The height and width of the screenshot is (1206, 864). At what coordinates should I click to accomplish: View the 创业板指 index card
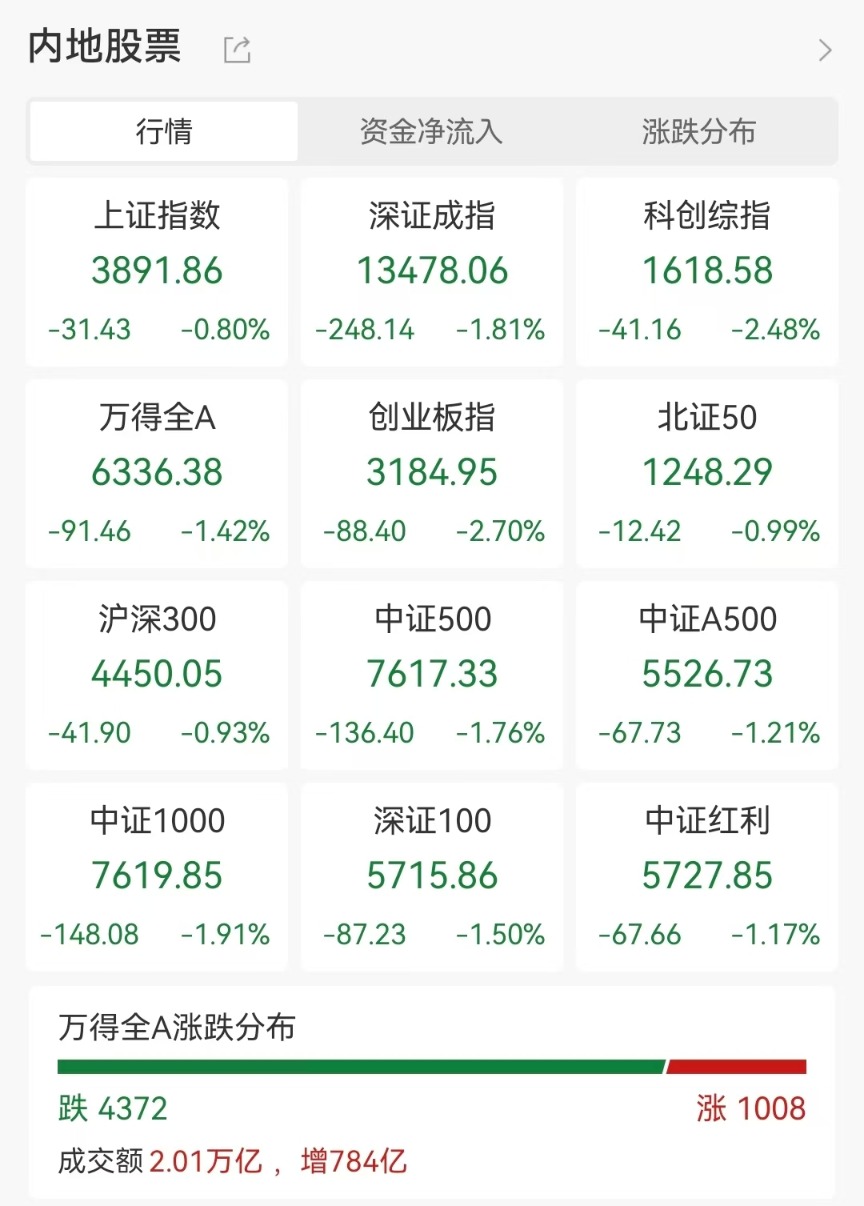pyautogui.click(x=432, y=474)
